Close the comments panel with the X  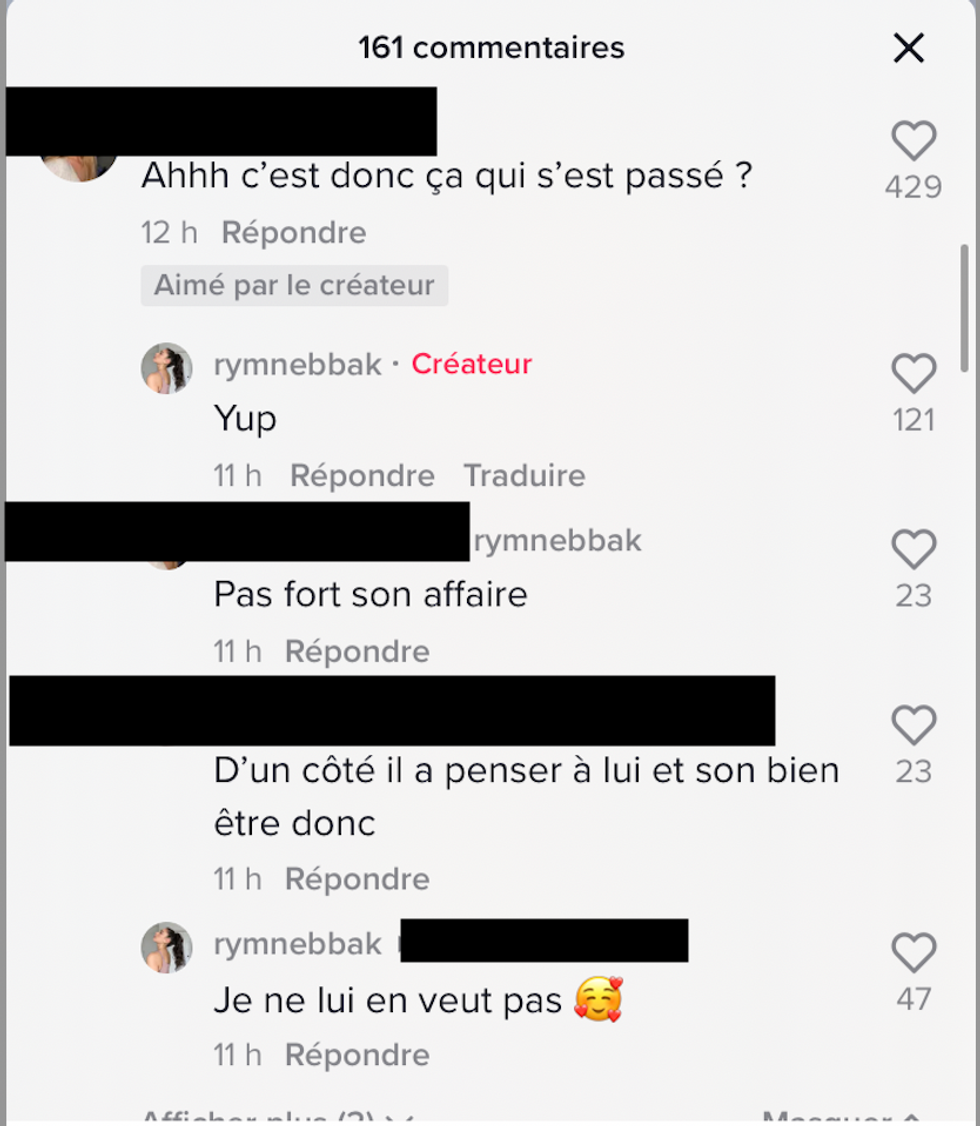[x=907, y=48]
